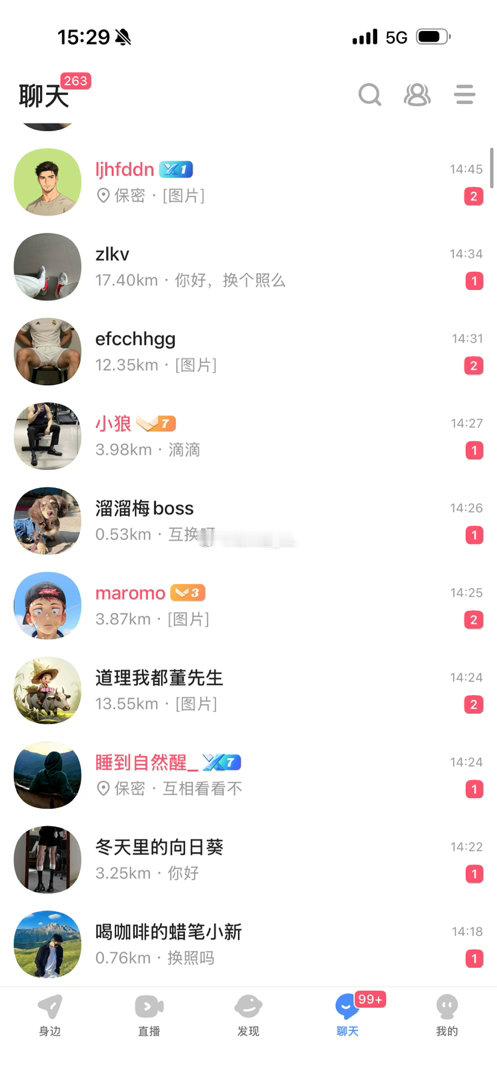Switch to the 直播 tab
This screenshot has height=1080, width=497.
pos(149,1016)
